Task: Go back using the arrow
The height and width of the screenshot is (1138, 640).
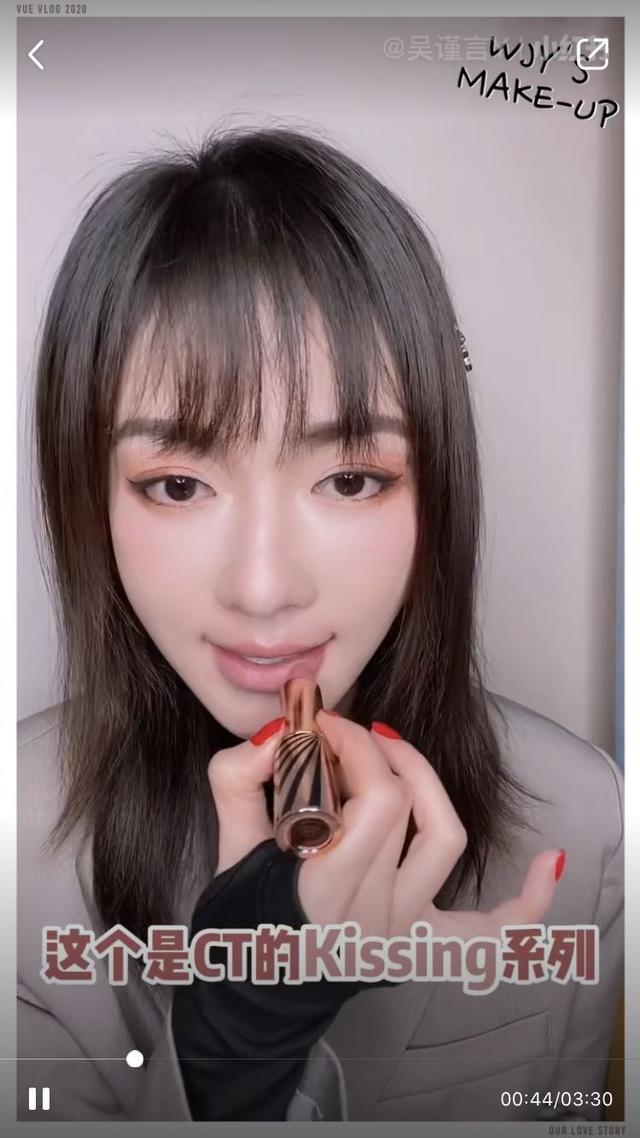Action: pyautogui.click(x=36, y=55)
